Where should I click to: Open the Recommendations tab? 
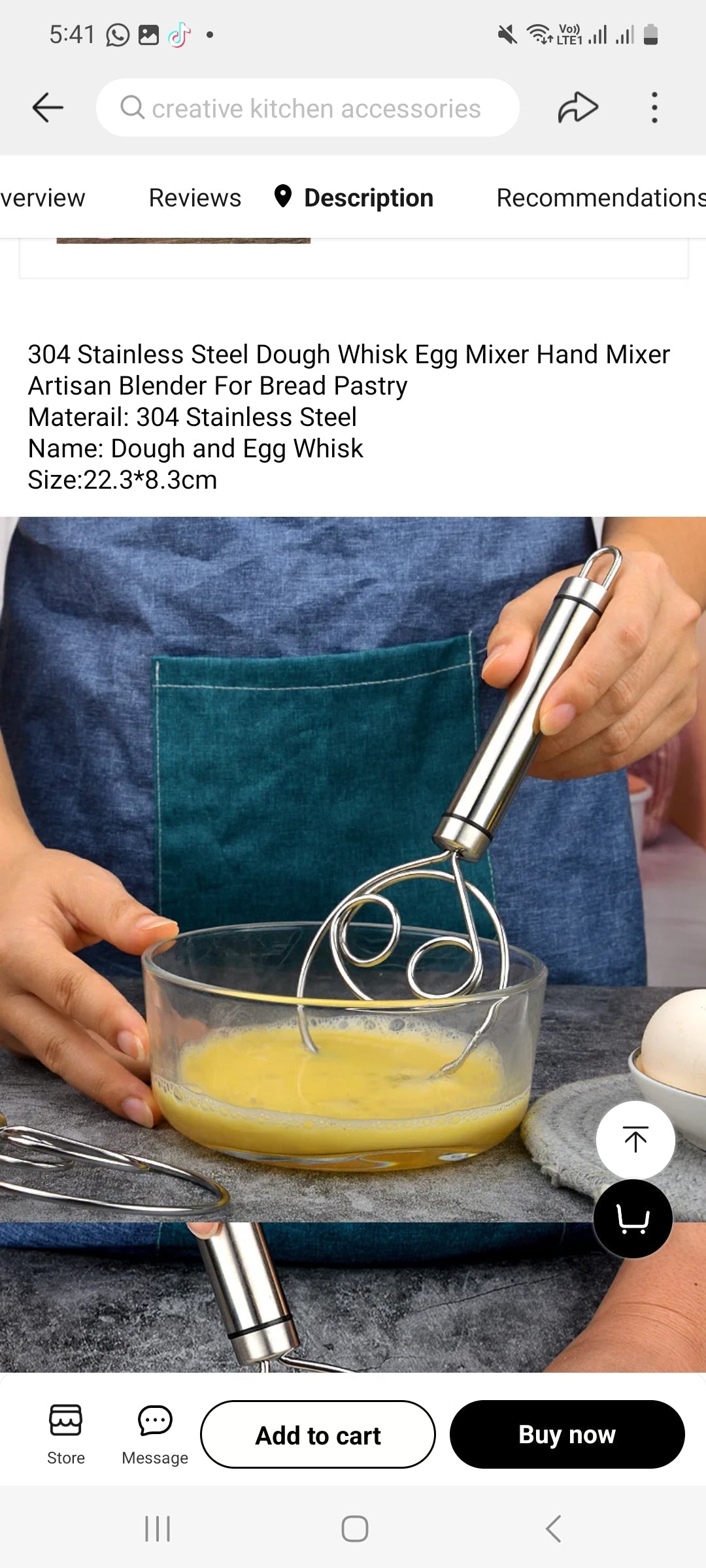600,197
